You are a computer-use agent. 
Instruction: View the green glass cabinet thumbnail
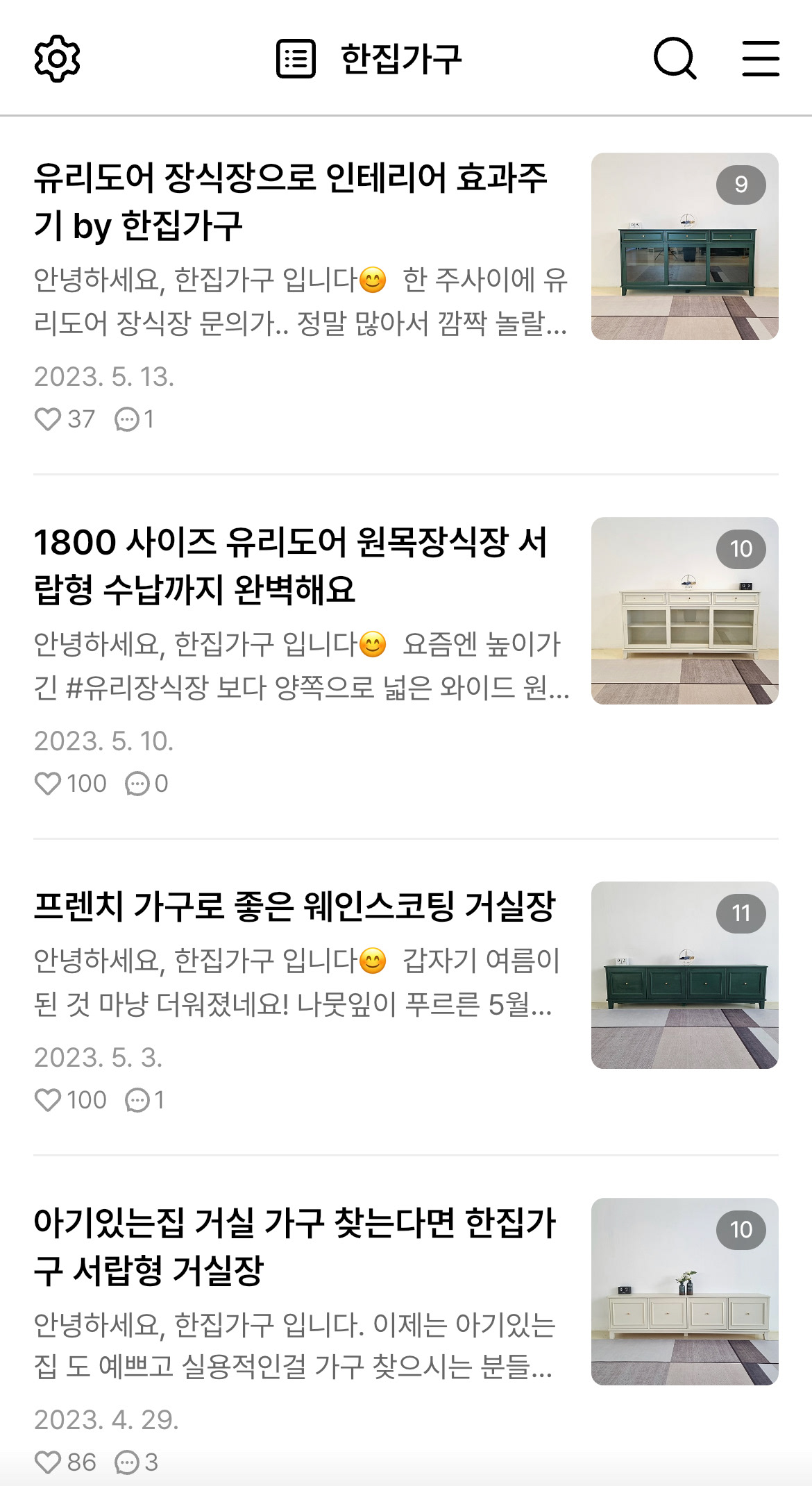point(684,246)
